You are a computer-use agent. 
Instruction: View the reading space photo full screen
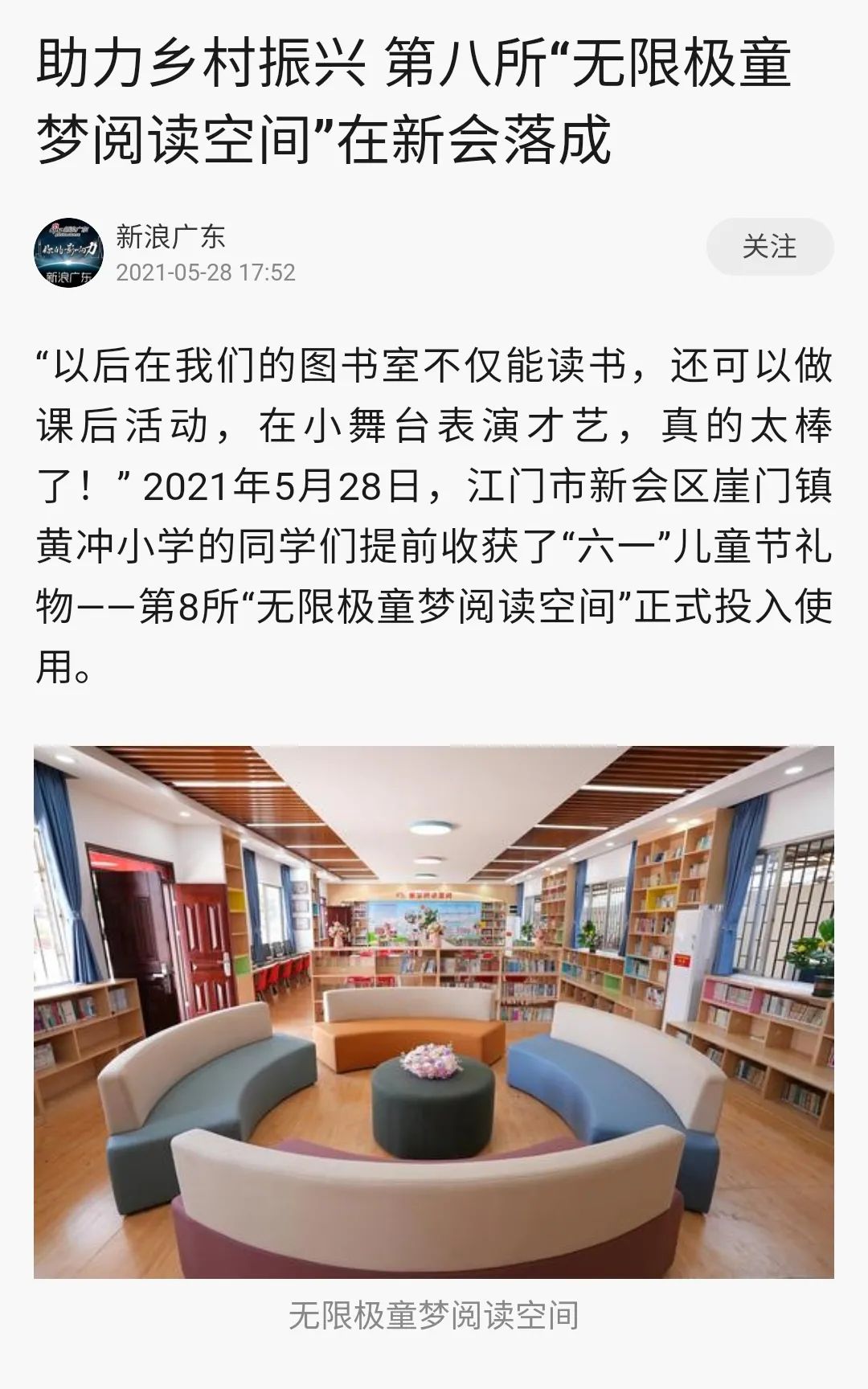click(x=434, y=1011)
